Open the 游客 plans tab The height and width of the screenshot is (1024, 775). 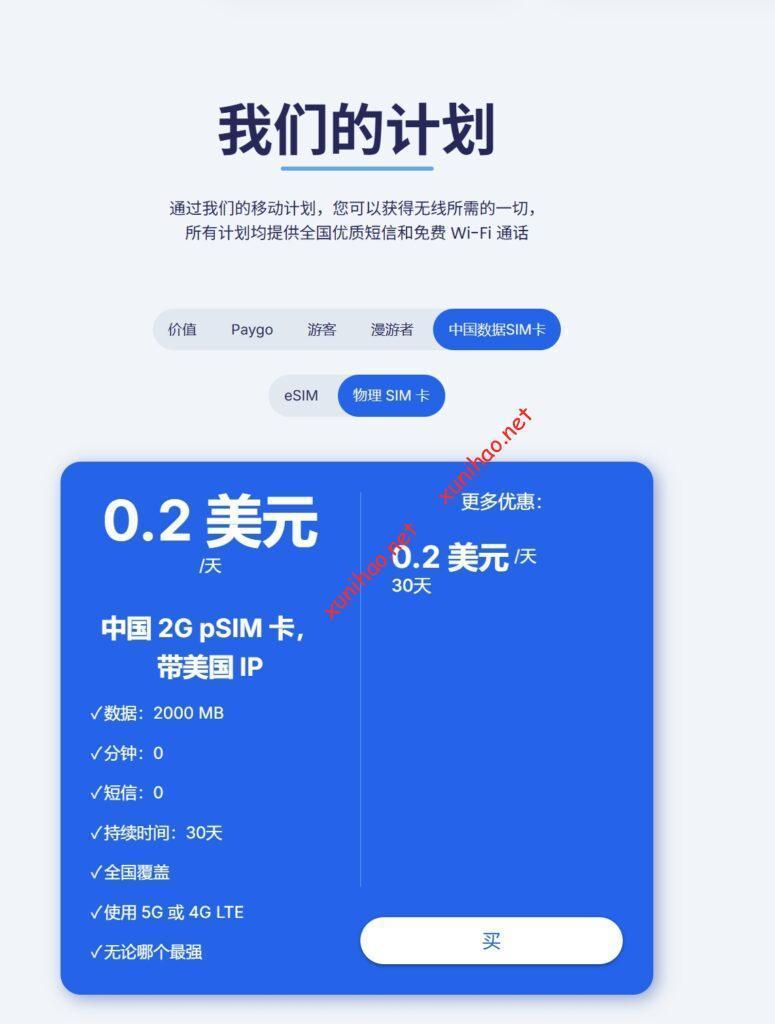click(322, 330)
